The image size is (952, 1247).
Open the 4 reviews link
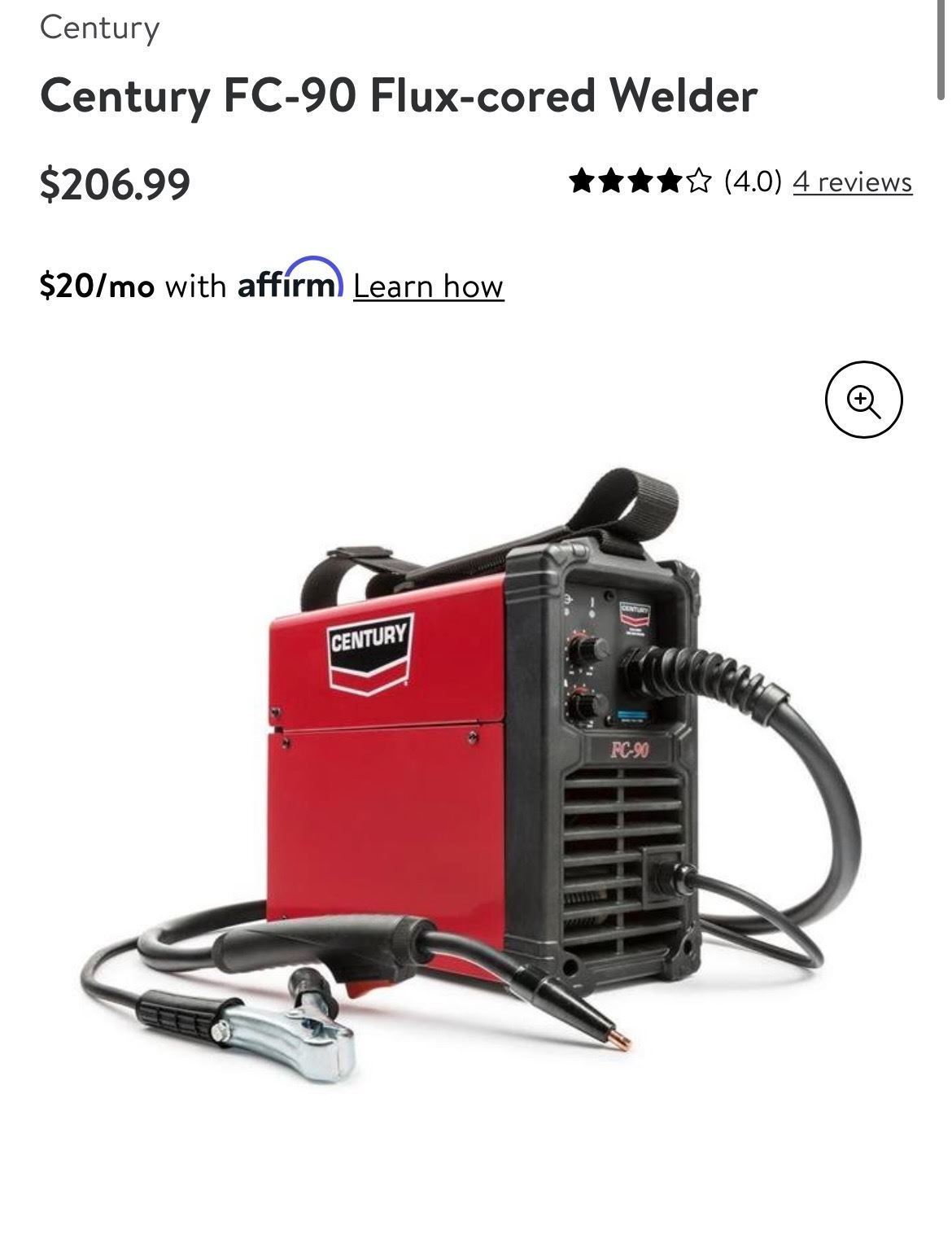852,182
